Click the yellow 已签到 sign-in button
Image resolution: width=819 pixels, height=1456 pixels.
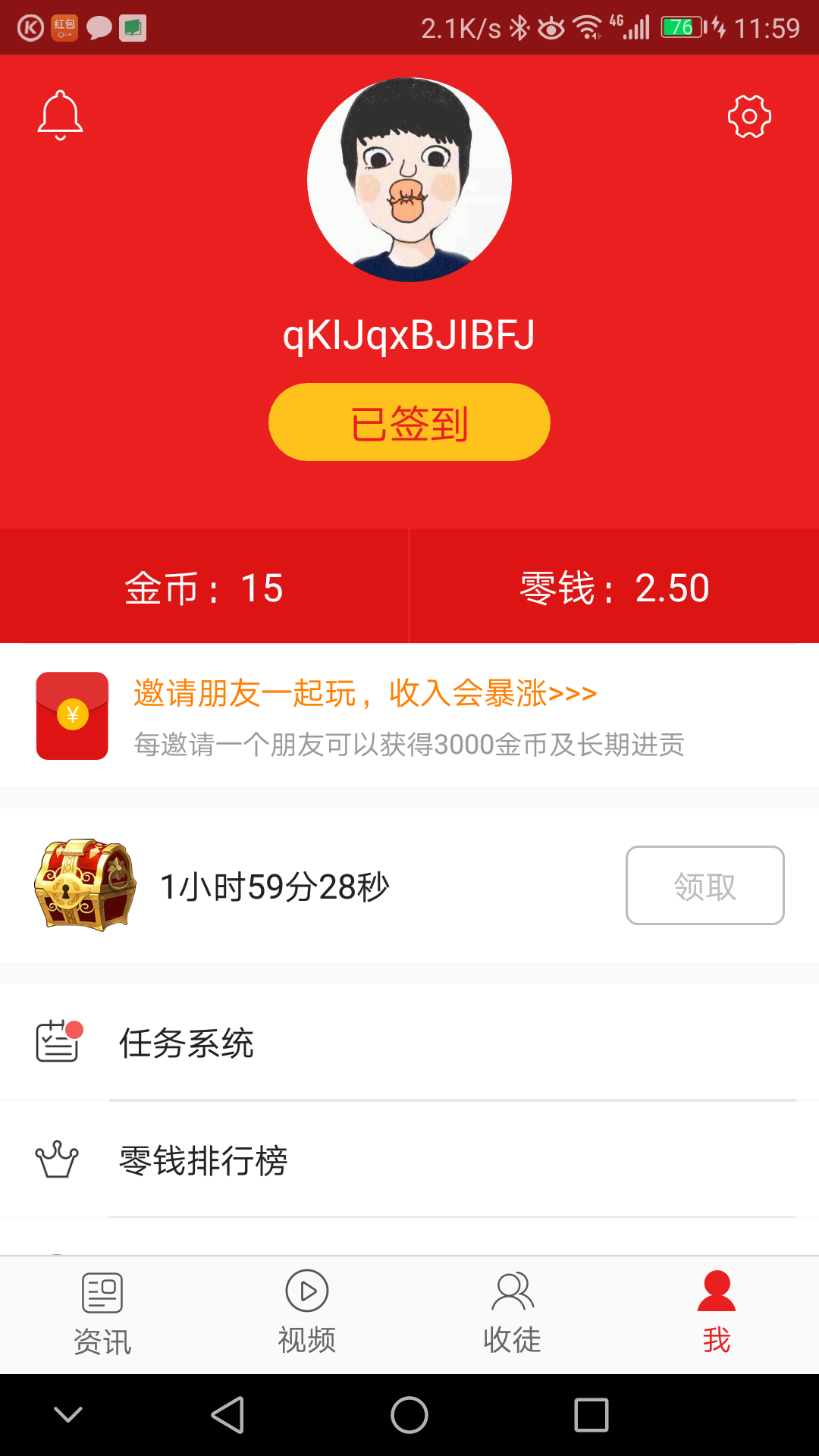pos(409,422)
